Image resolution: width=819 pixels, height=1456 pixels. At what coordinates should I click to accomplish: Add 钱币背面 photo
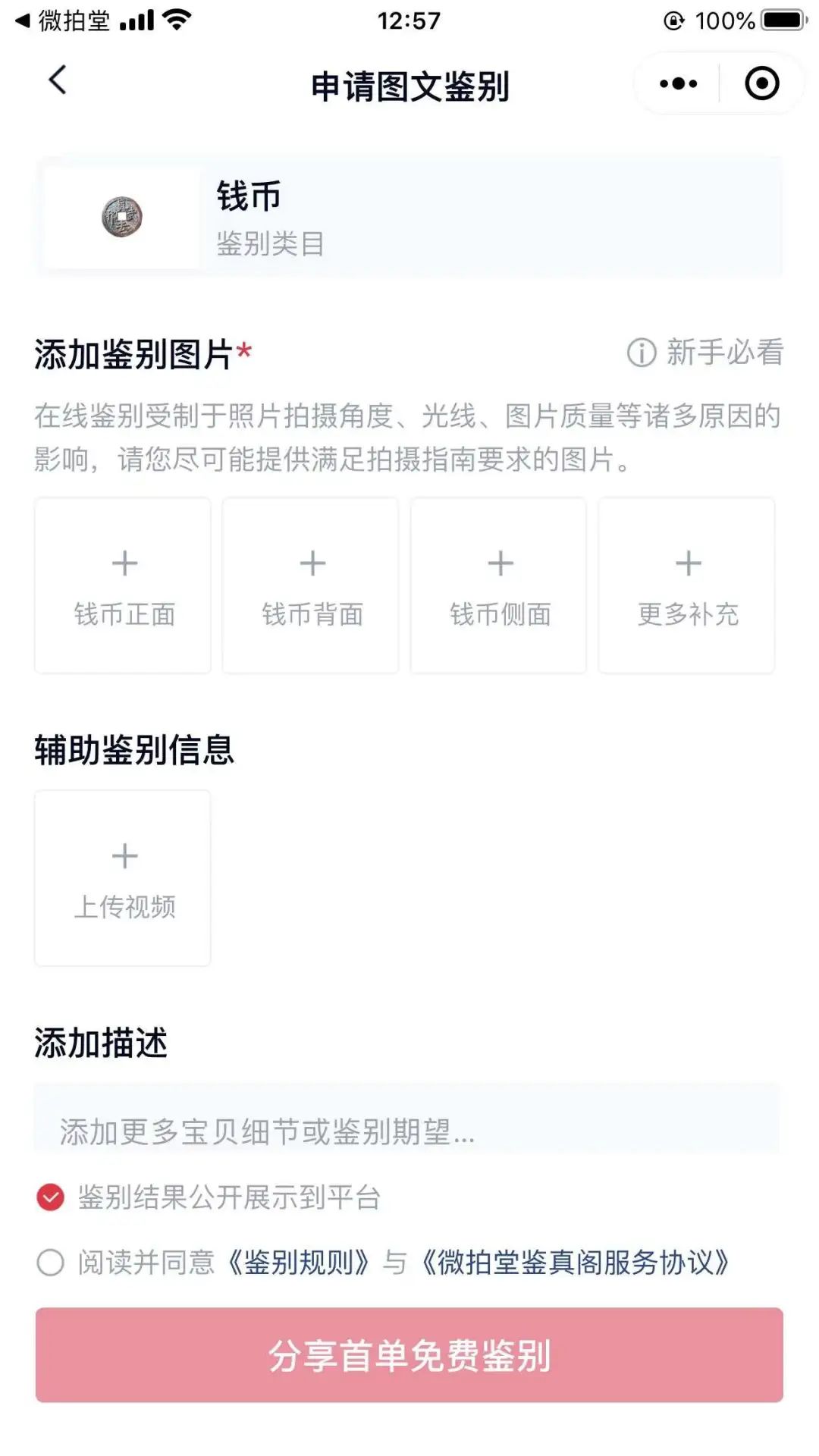pos(311,585)
